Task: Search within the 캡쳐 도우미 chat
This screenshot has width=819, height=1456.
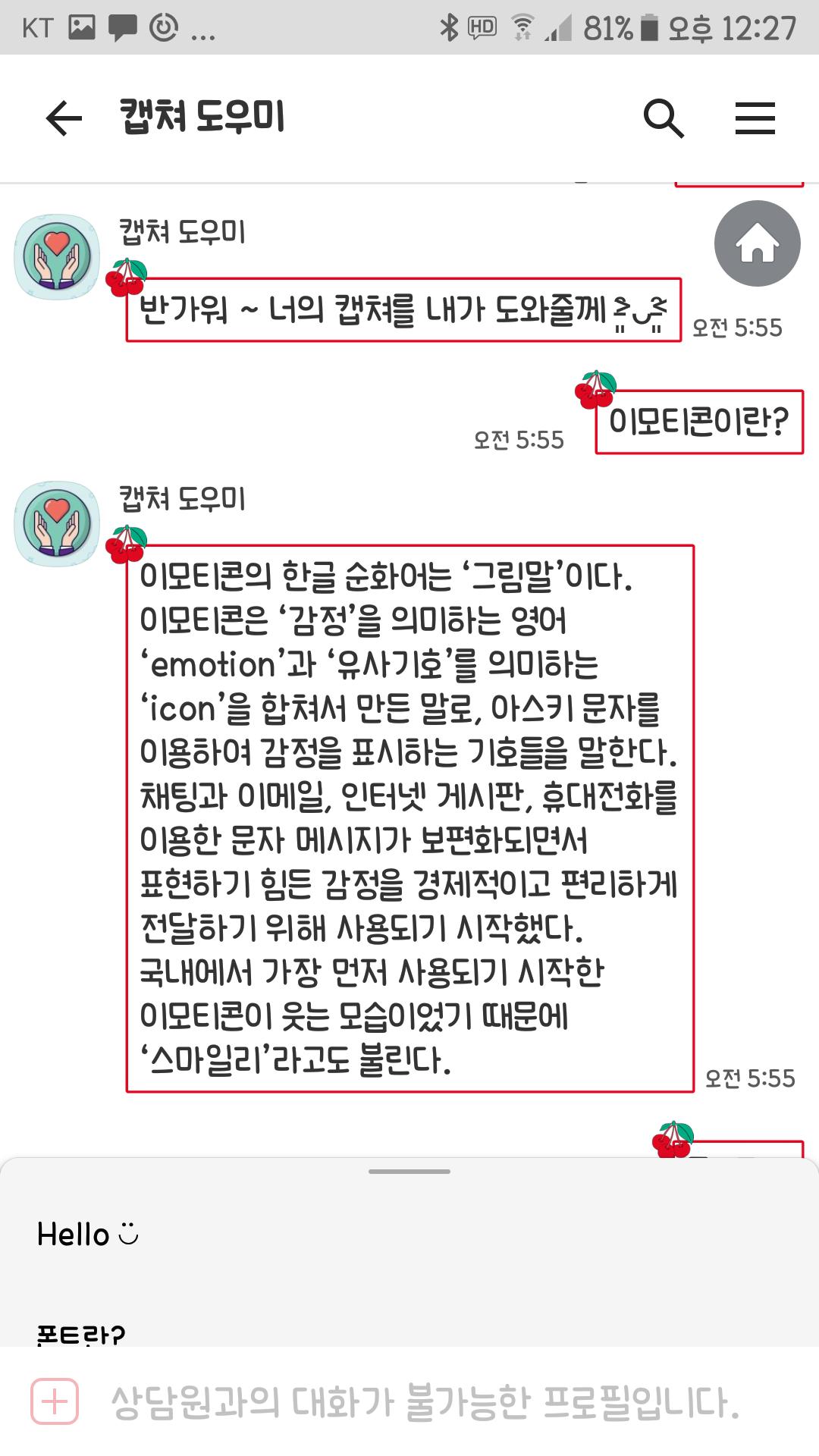Action: (x=664, y=118)
